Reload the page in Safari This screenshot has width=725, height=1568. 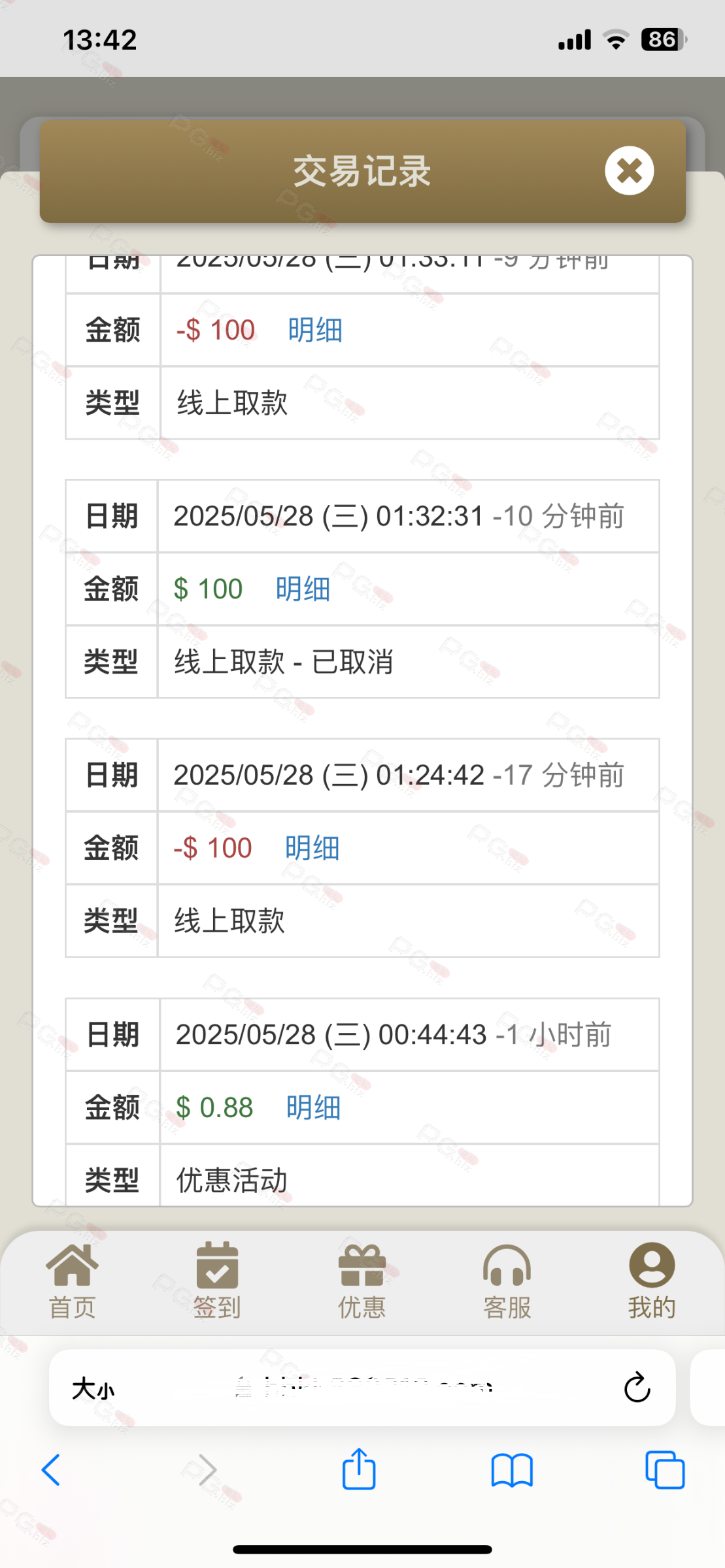[637, 1387]
